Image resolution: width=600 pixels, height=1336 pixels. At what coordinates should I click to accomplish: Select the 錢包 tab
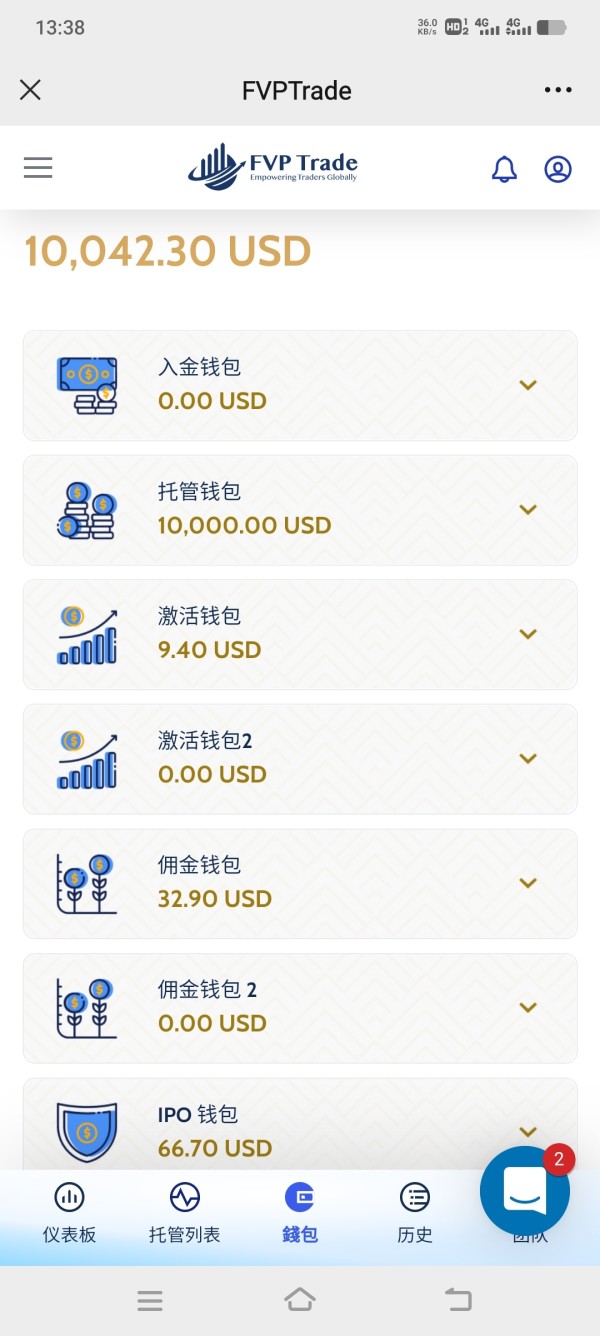point(300,1213)
